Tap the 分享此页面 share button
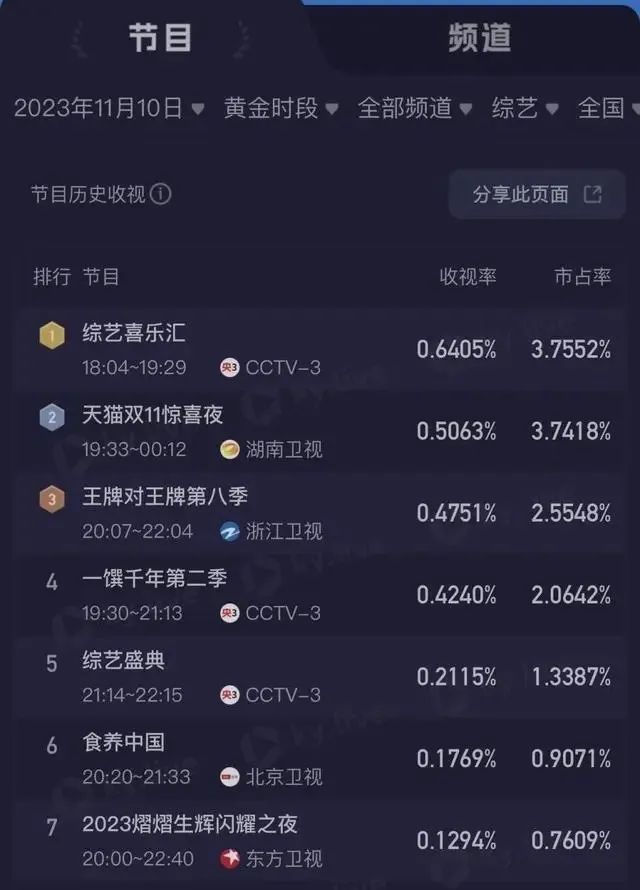The width and height of the screenshot is (640, 890). click(x=537, y=194)
